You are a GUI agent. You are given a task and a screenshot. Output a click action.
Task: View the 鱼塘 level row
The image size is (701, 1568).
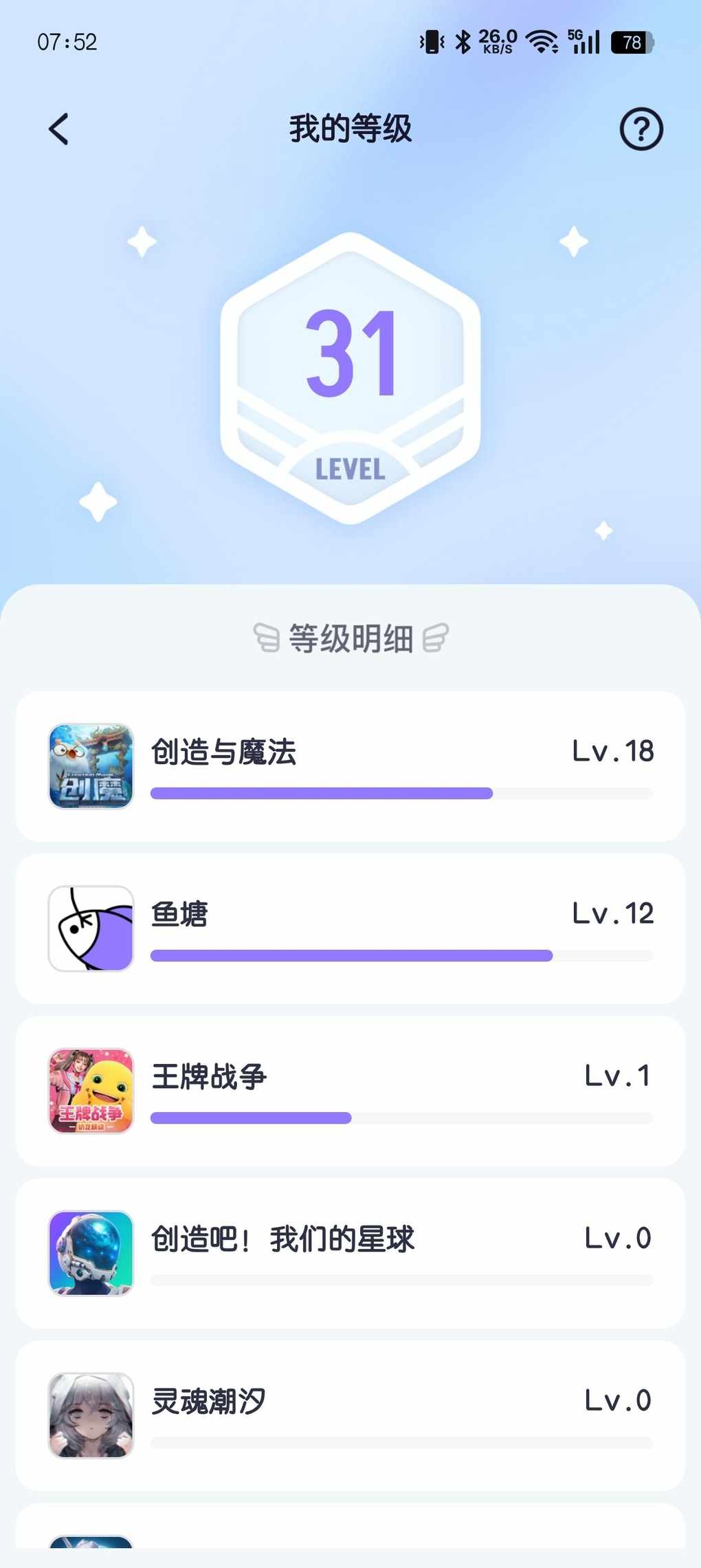click(350, 928)
